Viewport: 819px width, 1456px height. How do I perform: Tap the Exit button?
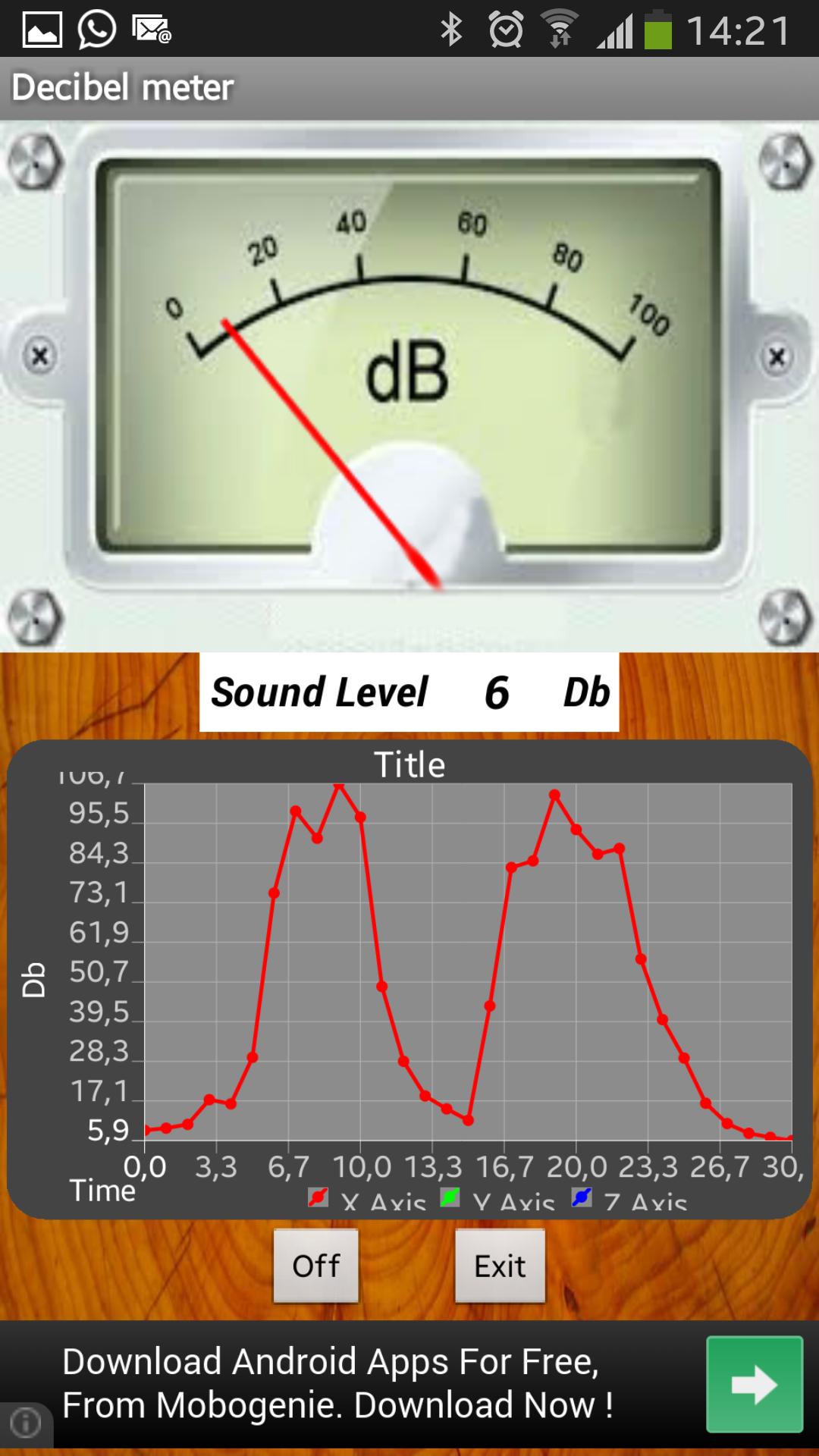click(x=500, y=1266)
